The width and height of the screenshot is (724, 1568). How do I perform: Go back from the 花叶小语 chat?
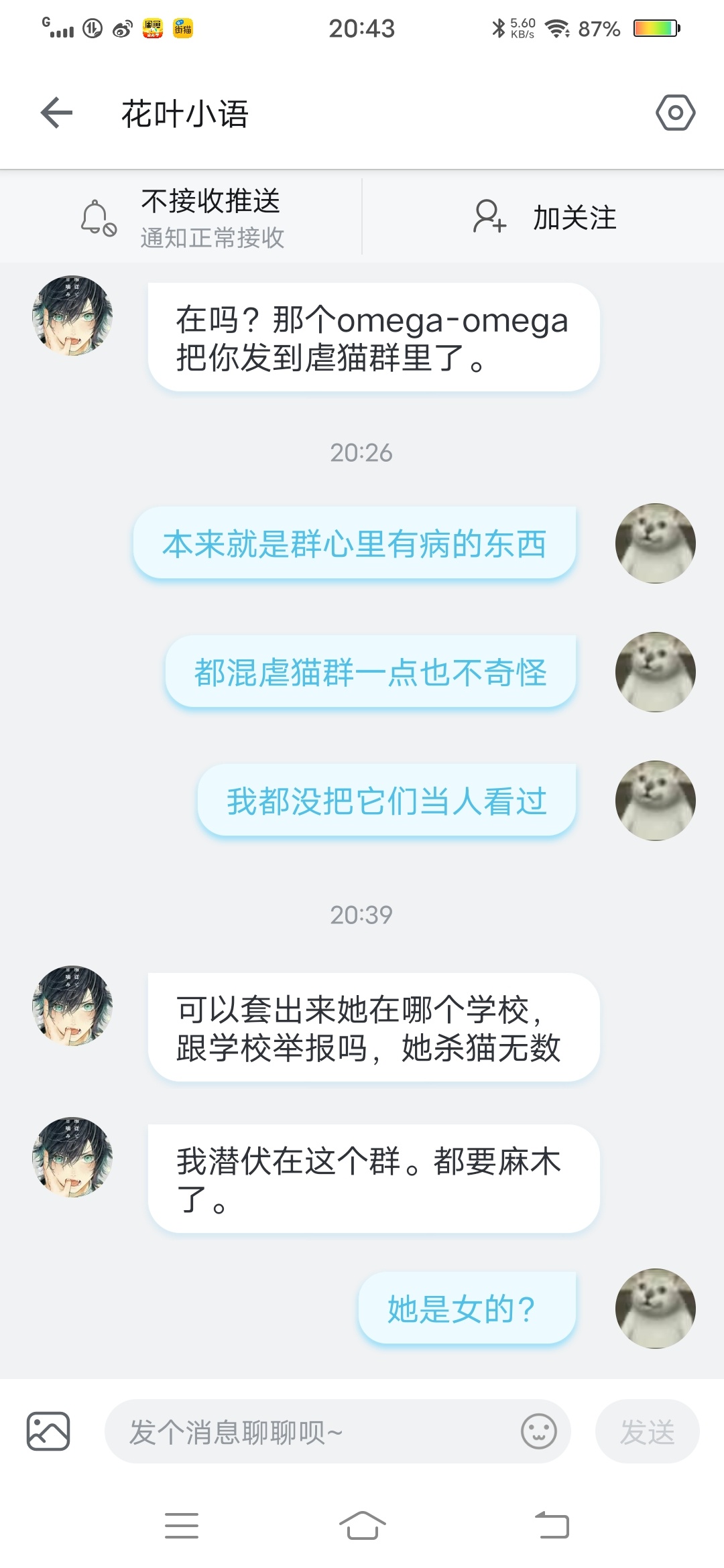(x=56, y=113)
